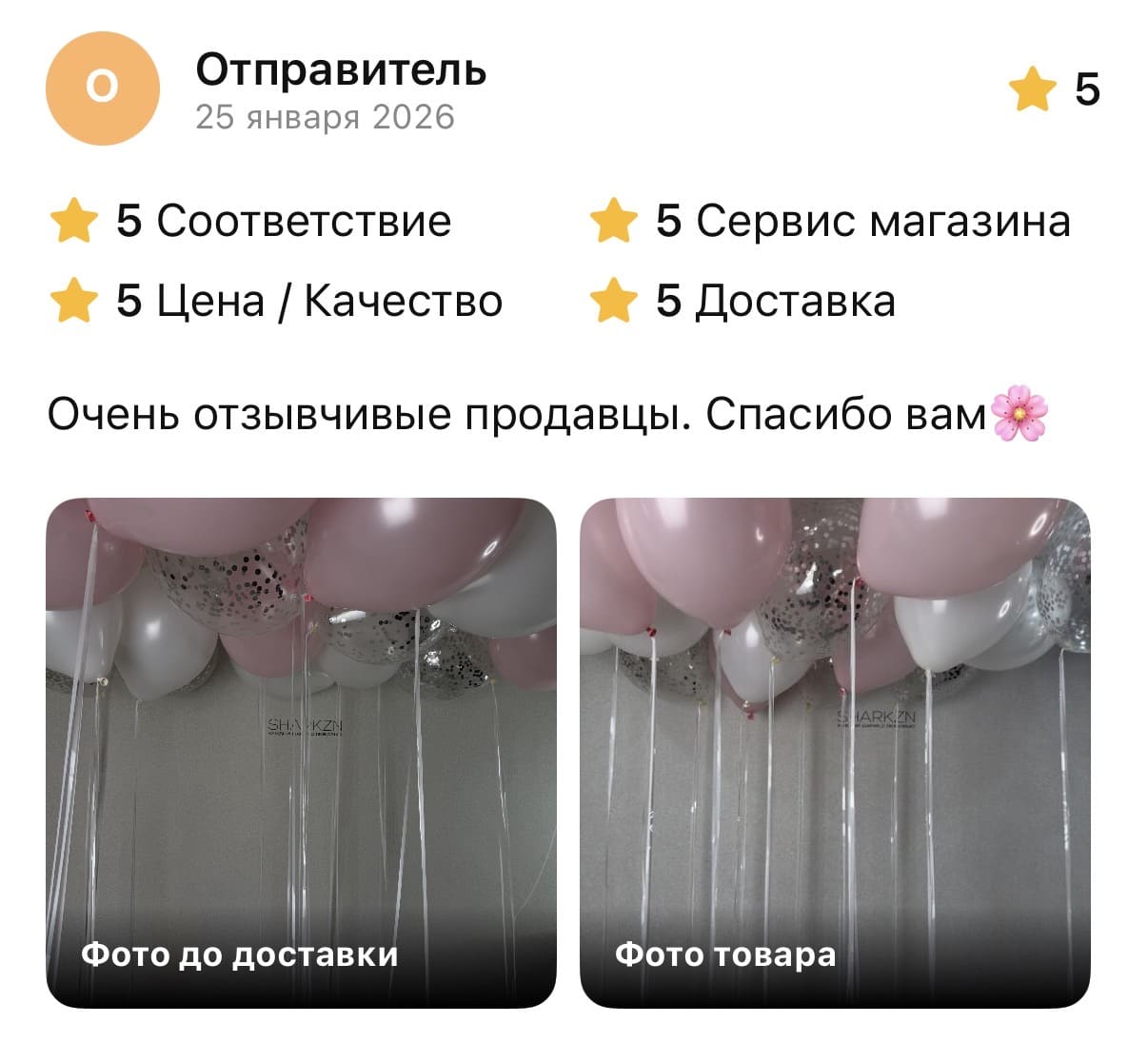This screenshot has width=1148, height=1062.
Task: View the 'Фото товара' photo
Action: (835, 752)
